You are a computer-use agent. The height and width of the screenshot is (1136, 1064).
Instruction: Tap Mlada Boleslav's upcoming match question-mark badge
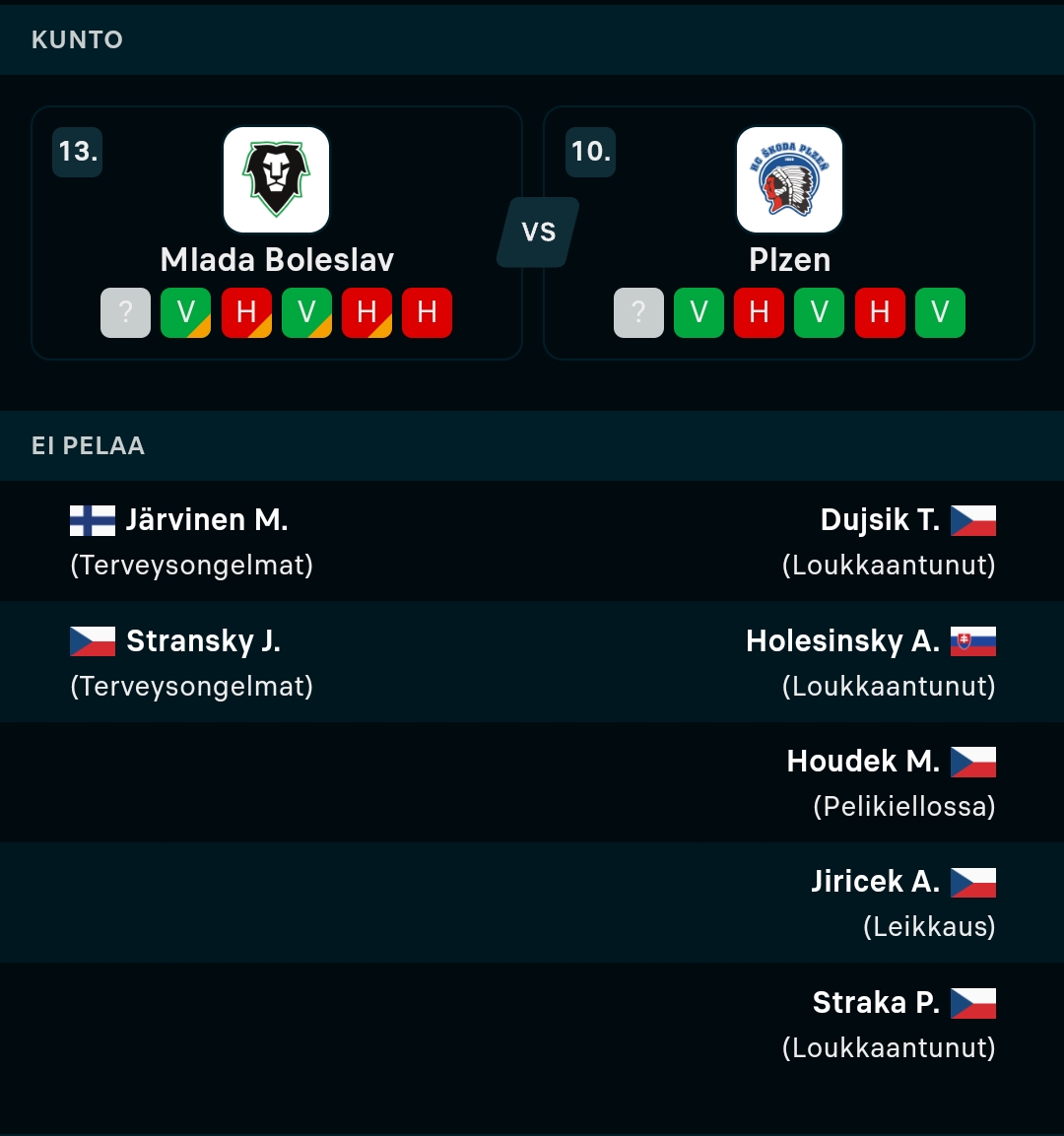pos(125,312)
